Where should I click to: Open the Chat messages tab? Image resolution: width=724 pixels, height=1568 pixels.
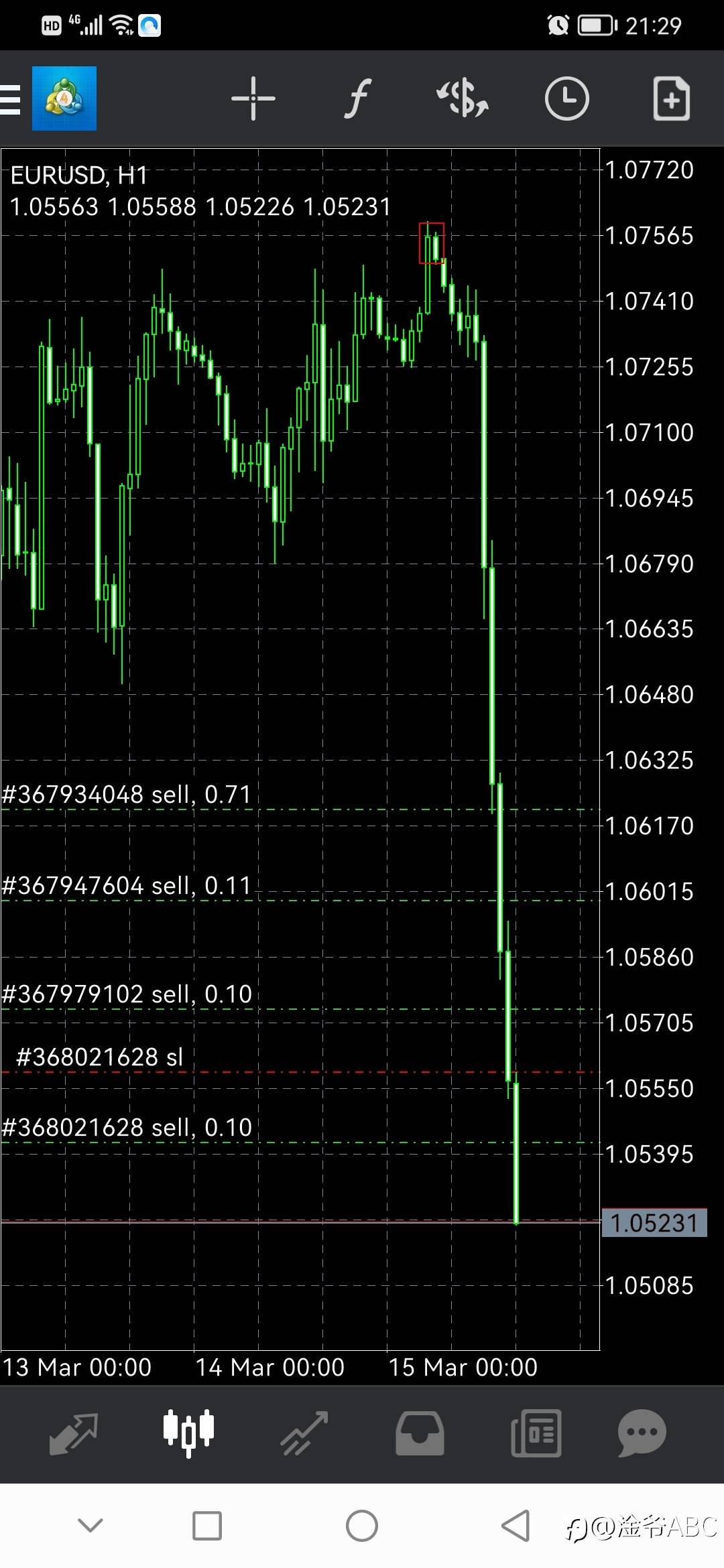click(x=642, y=1433)
